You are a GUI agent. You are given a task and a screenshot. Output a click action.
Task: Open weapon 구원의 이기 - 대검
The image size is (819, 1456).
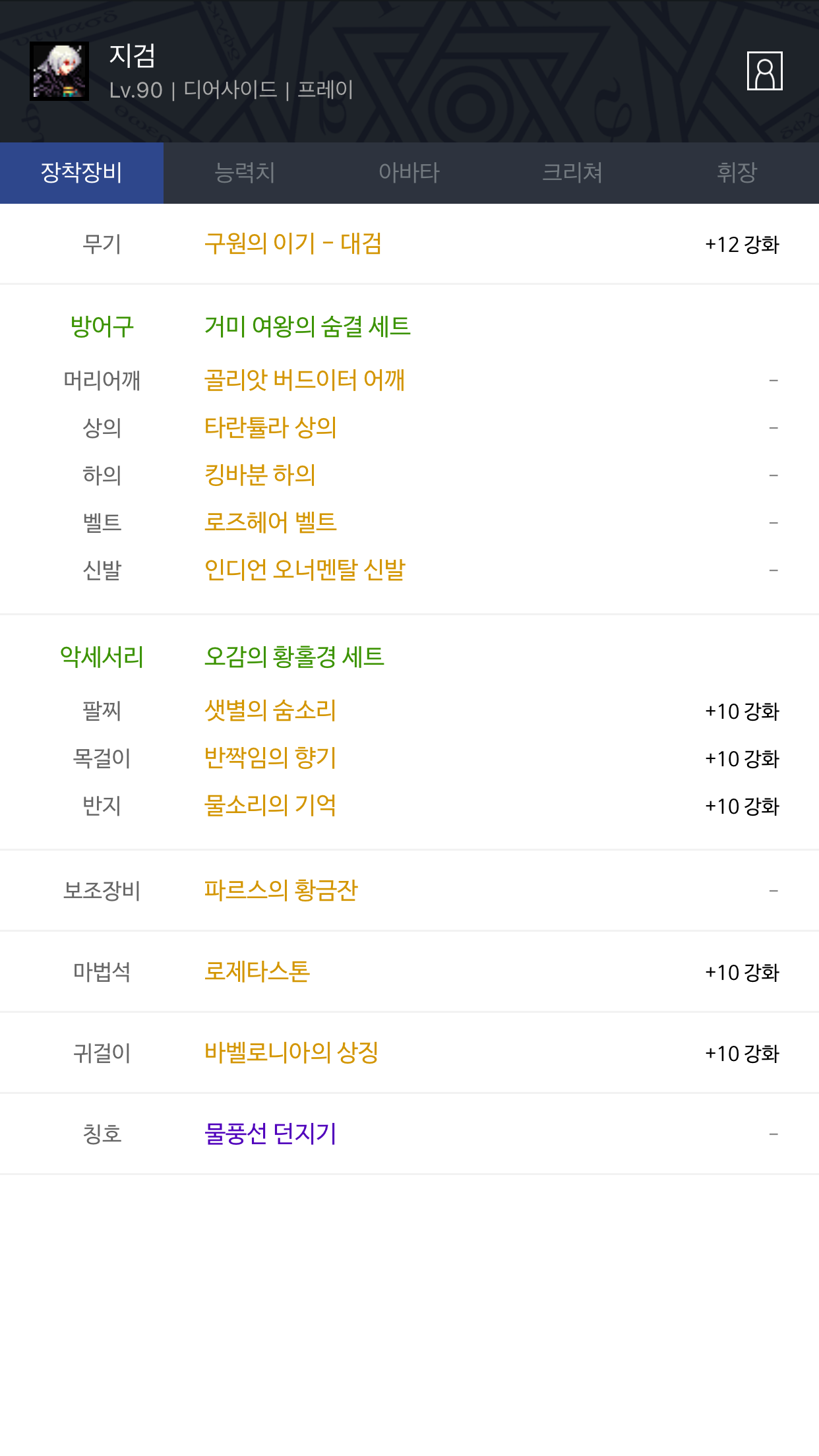pyautogui.click(x=293, y=244)
